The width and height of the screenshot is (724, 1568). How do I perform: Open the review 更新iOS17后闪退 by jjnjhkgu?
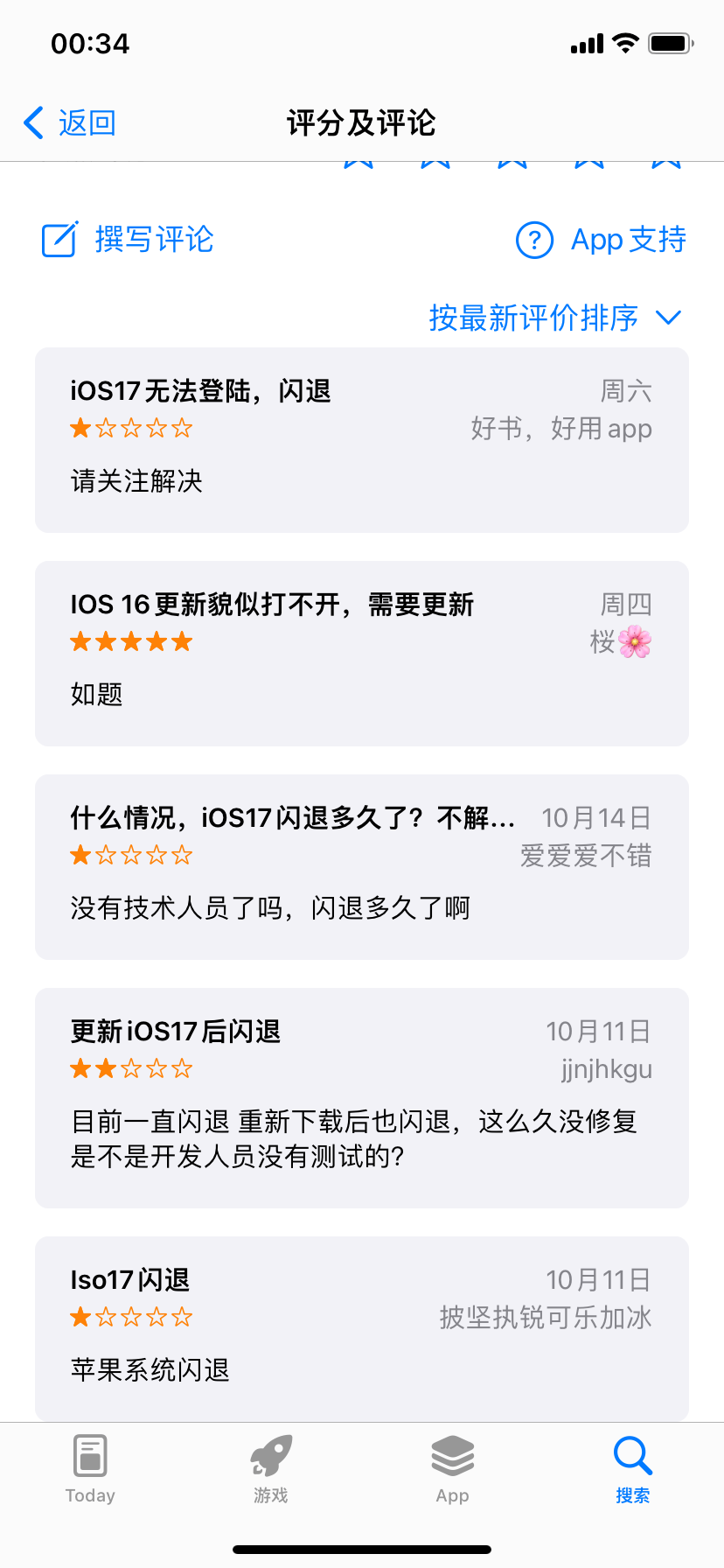coord(362,1098)
